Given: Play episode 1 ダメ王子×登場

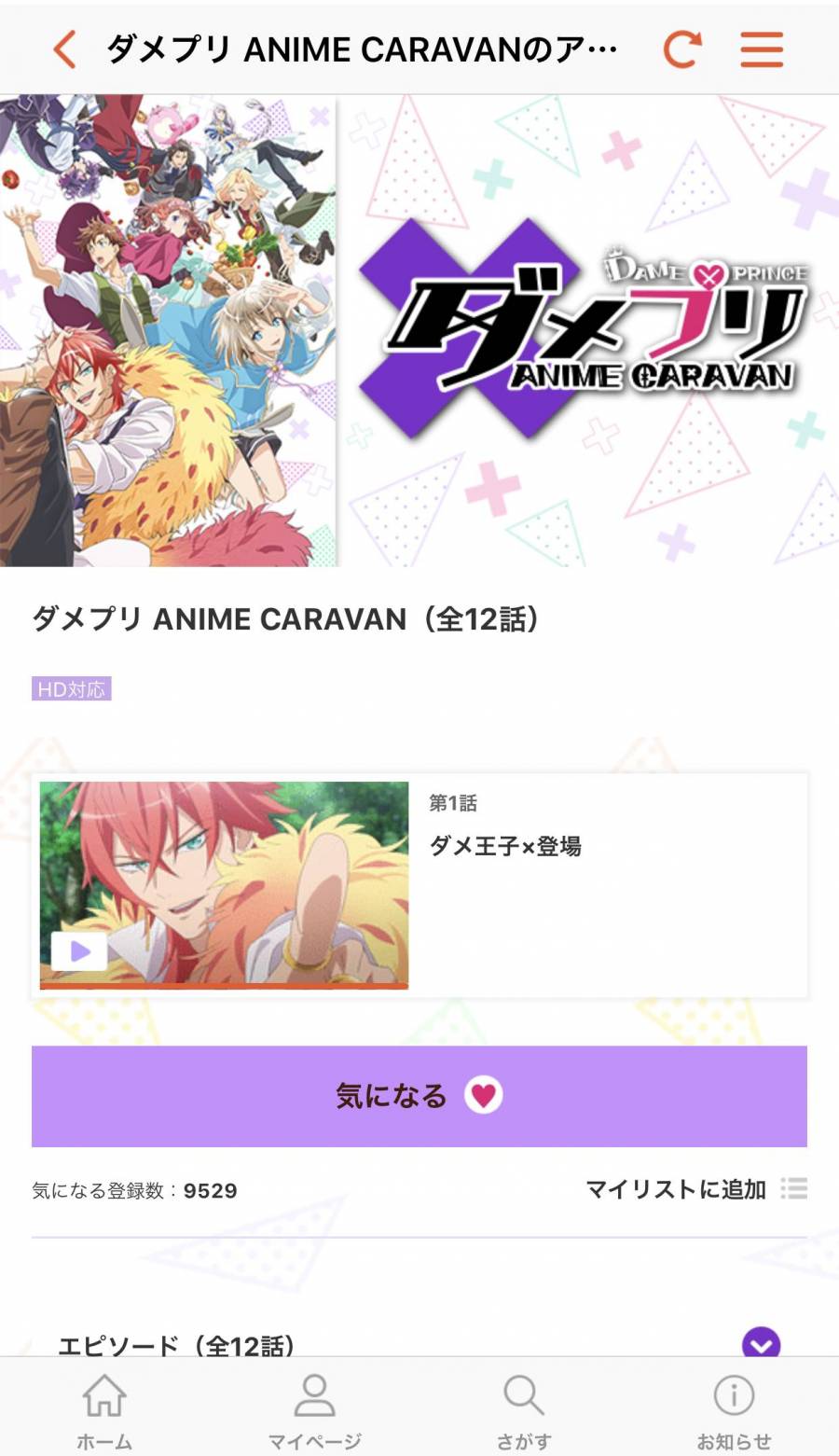Looking at the screenshot, I should pyautogui.click(x=224, y=884).
